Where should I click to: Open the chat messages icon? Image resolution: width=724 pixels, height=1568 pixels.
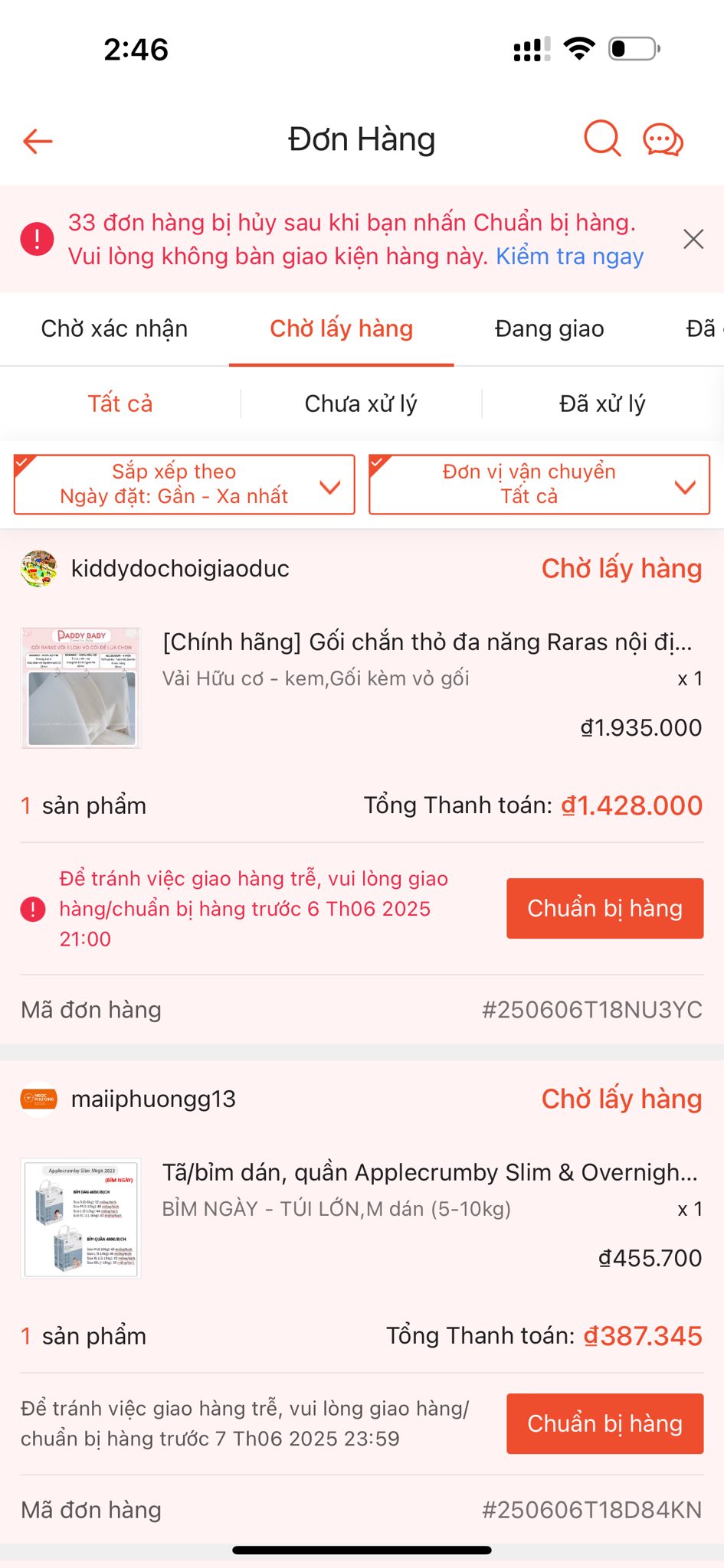663,140
